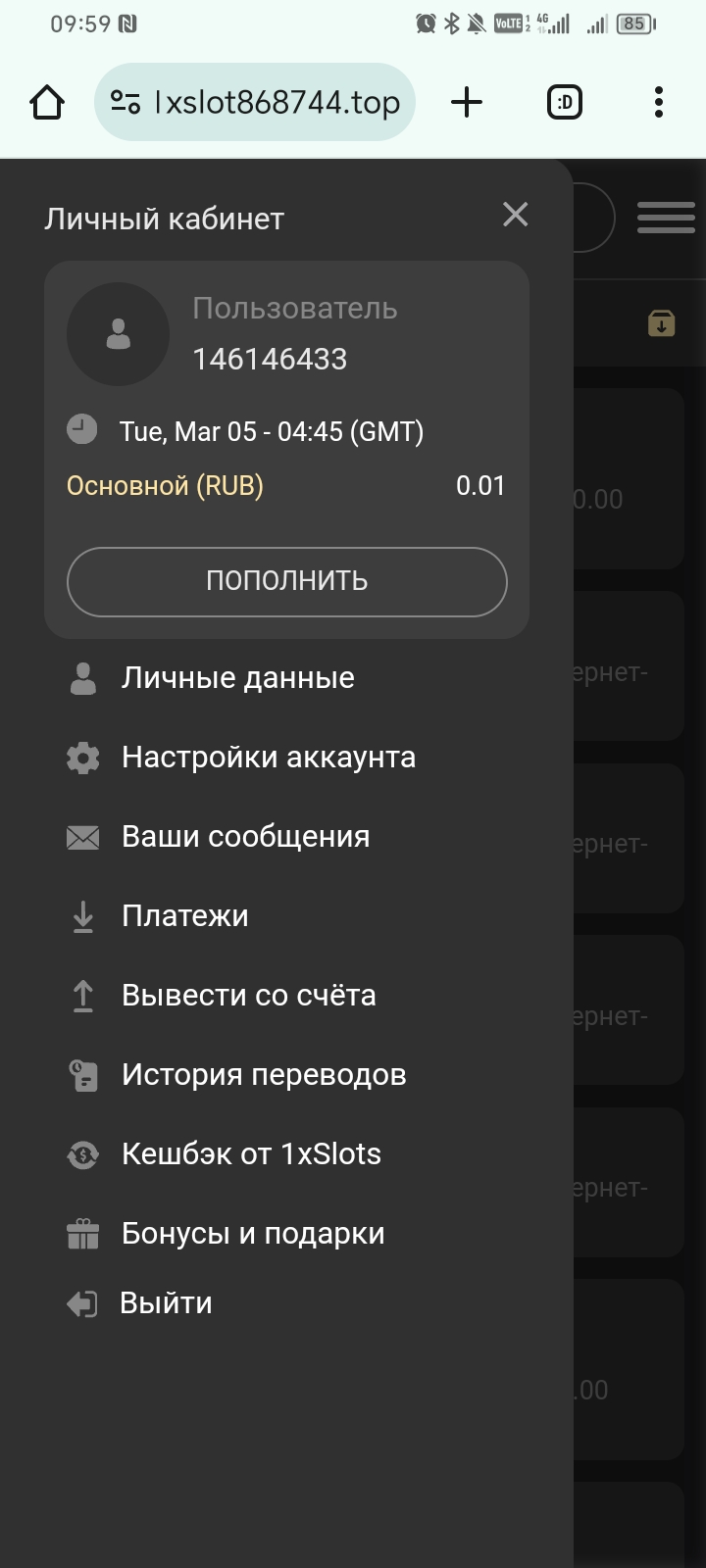Tap the user profile avatar

118,334
